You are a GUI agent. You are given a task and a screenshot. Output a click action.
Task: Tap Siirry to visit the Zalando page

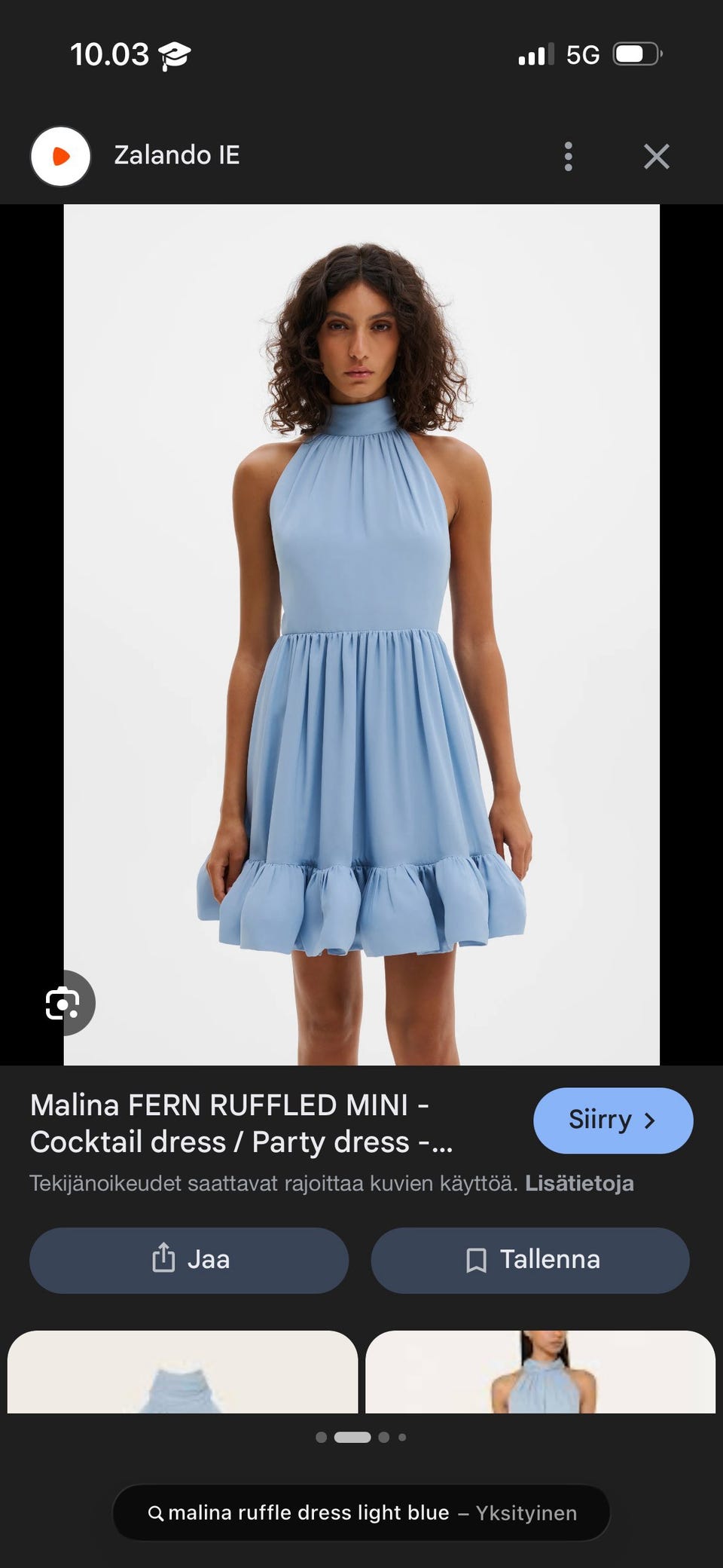[612, 1120]
